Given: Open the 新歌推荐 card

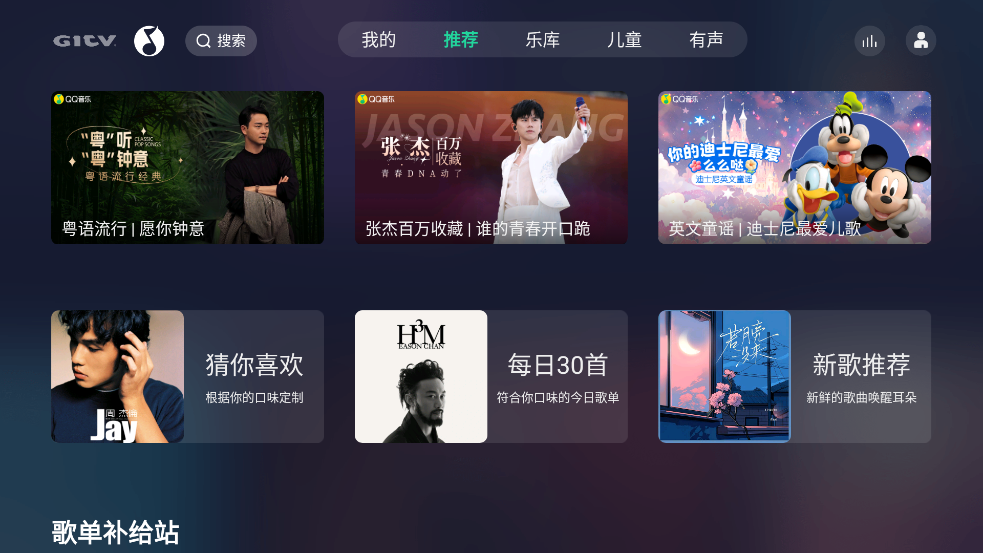Looking at the screenshot, I should (x=794, y=376).
